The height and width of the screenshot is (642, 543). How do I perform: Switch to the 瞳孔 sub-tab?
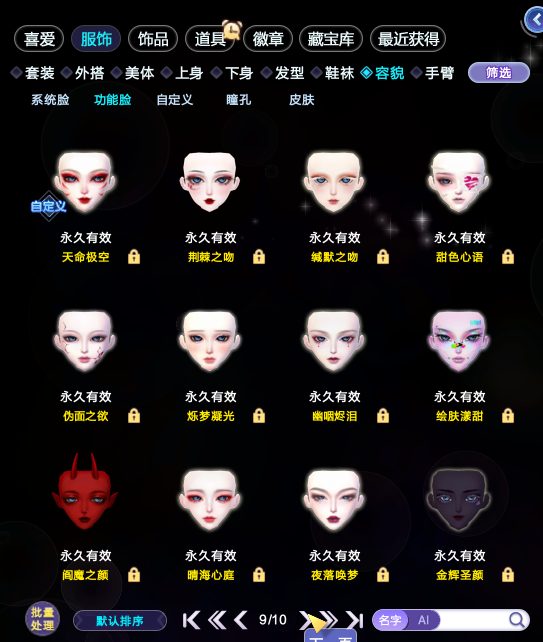pos(238,99)
